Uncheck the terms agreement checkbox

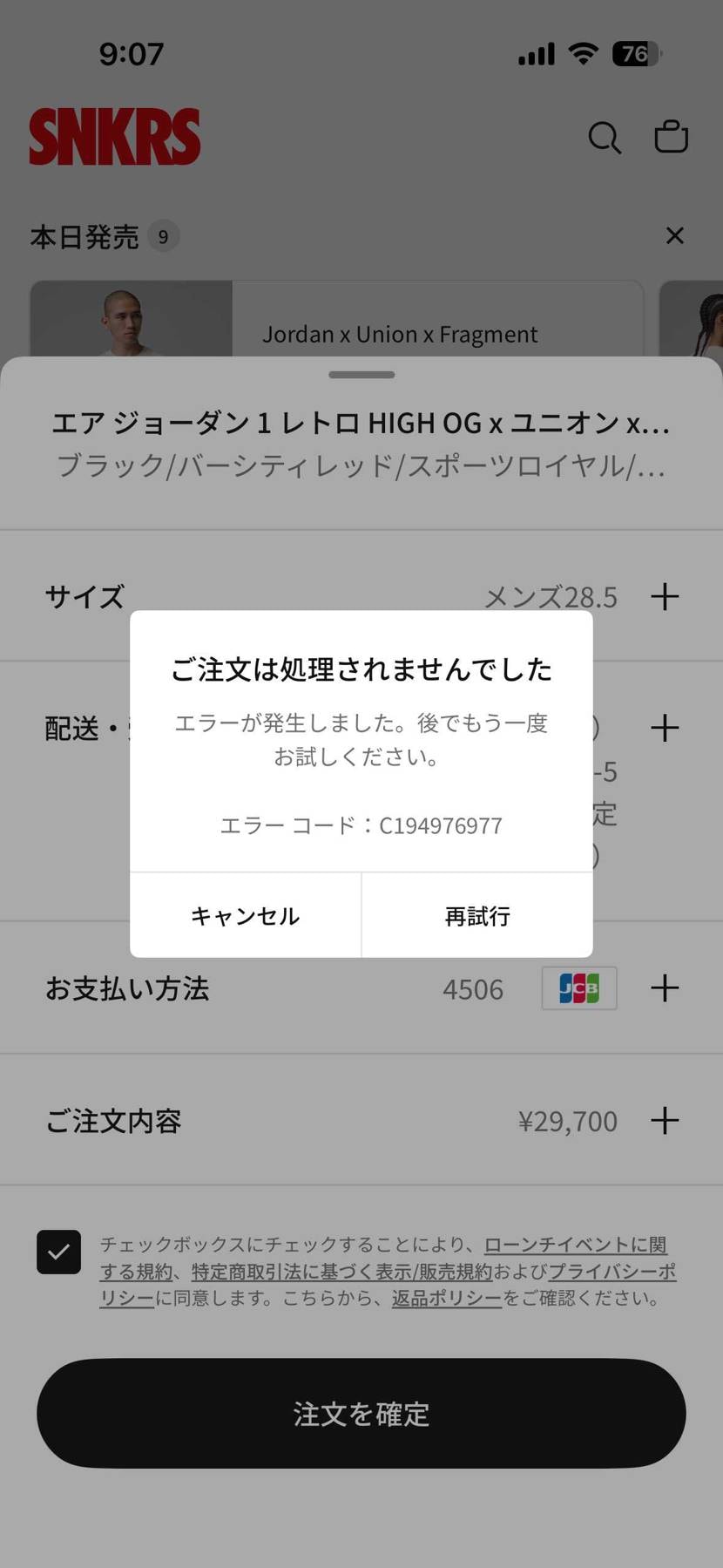[x=59, y=1252]
